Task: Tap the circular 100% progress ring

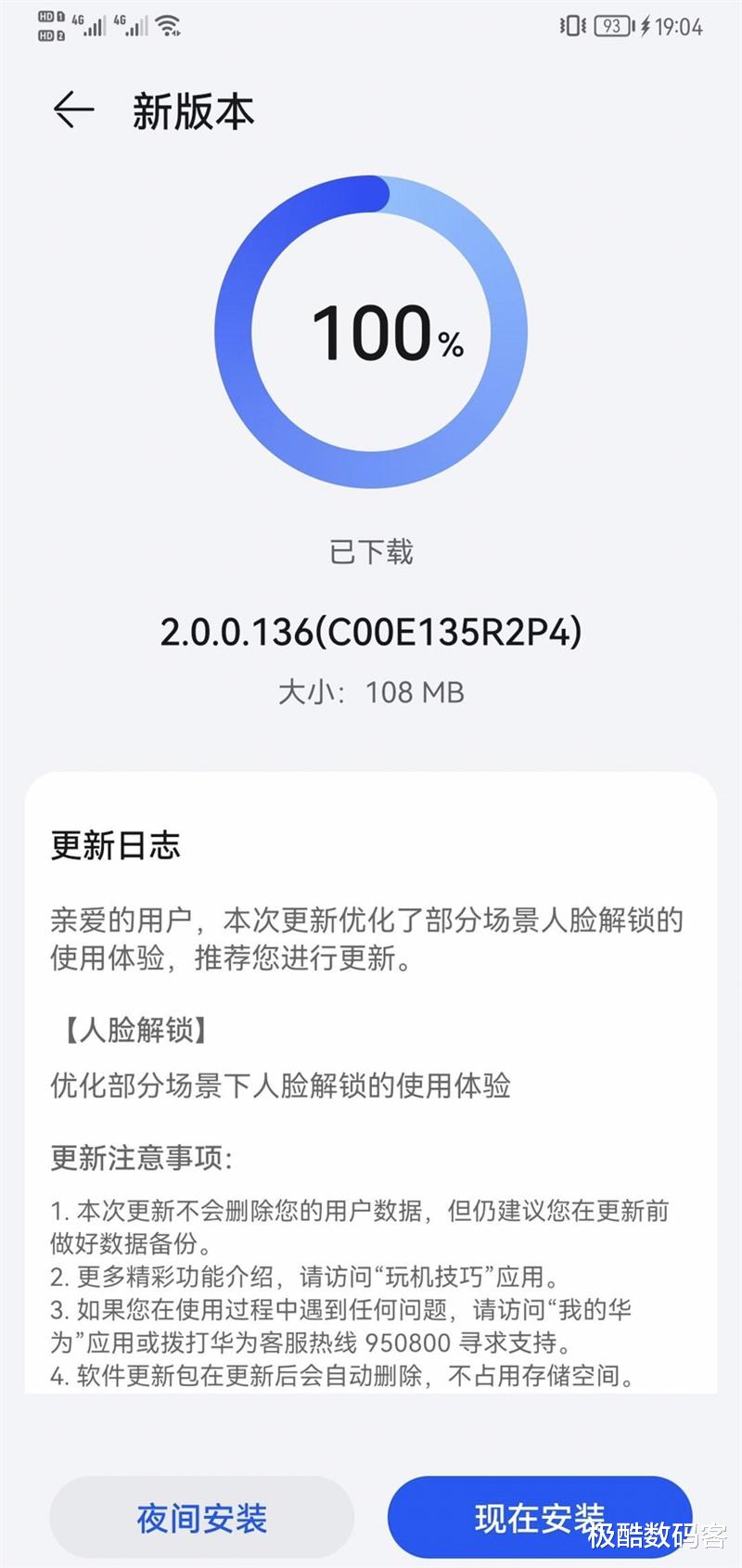Action: coord(371,334)
